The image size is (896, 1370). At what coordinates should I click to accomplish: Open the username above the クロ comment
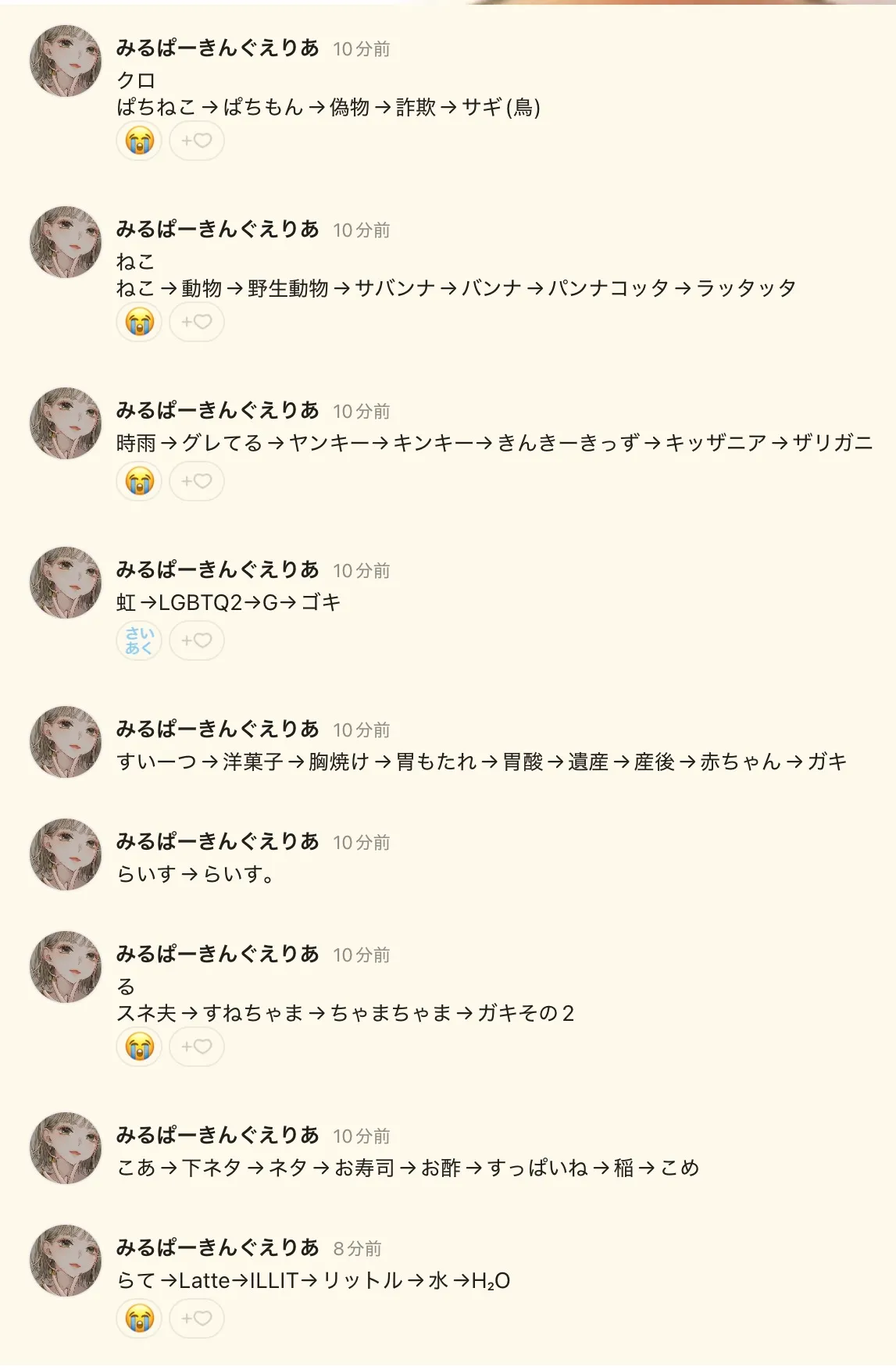point(217,48)
